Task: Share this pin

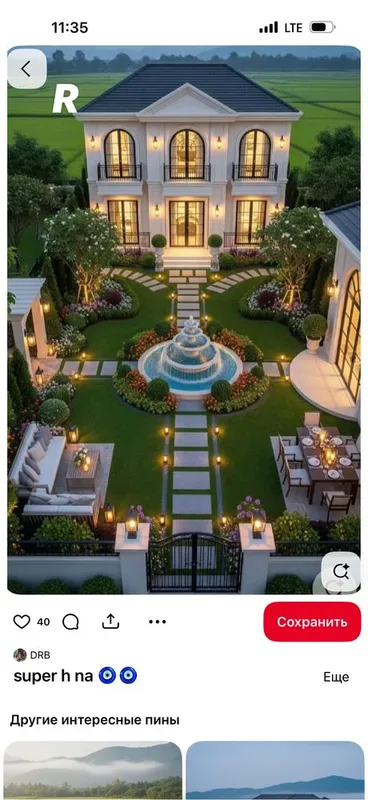Action: point(110,621)
